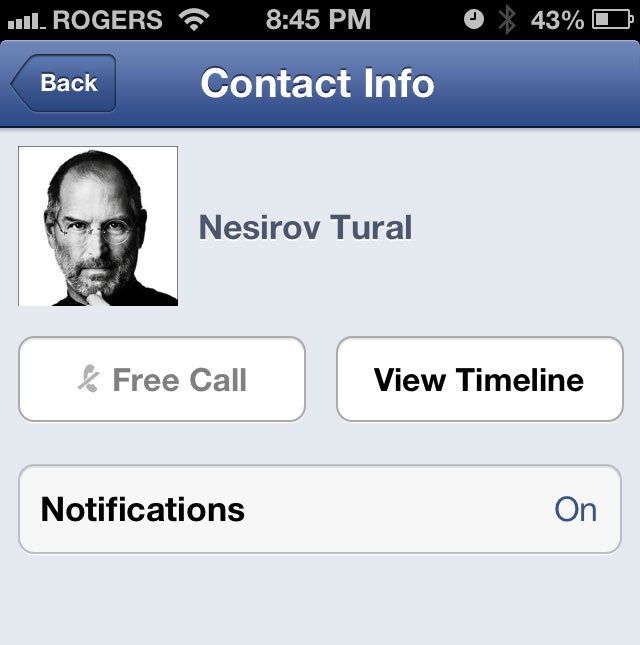Viewport: 640px width, 645px height.
Task: Open the Notifications setting row
Action: [x=320, y=509]
